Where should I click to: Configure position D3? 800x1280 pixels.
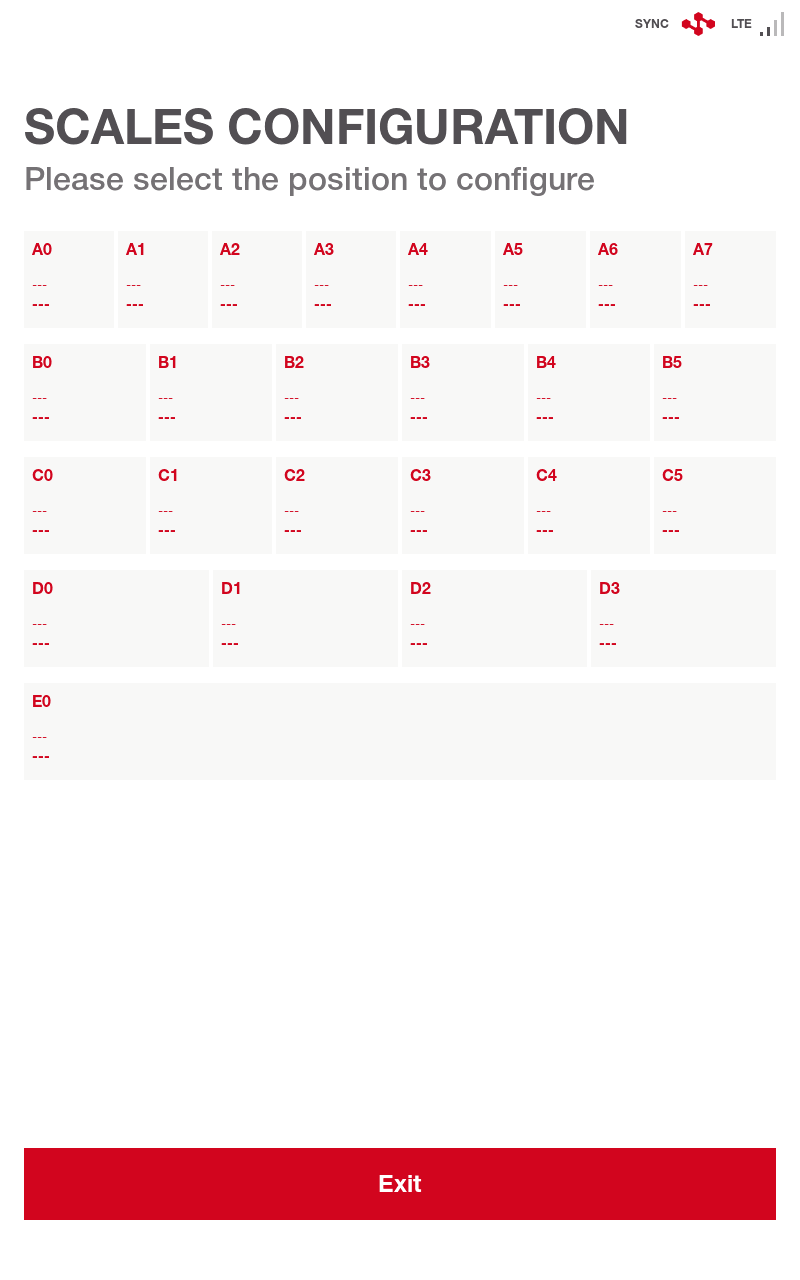pyautogui.click(x=683, y=618)
